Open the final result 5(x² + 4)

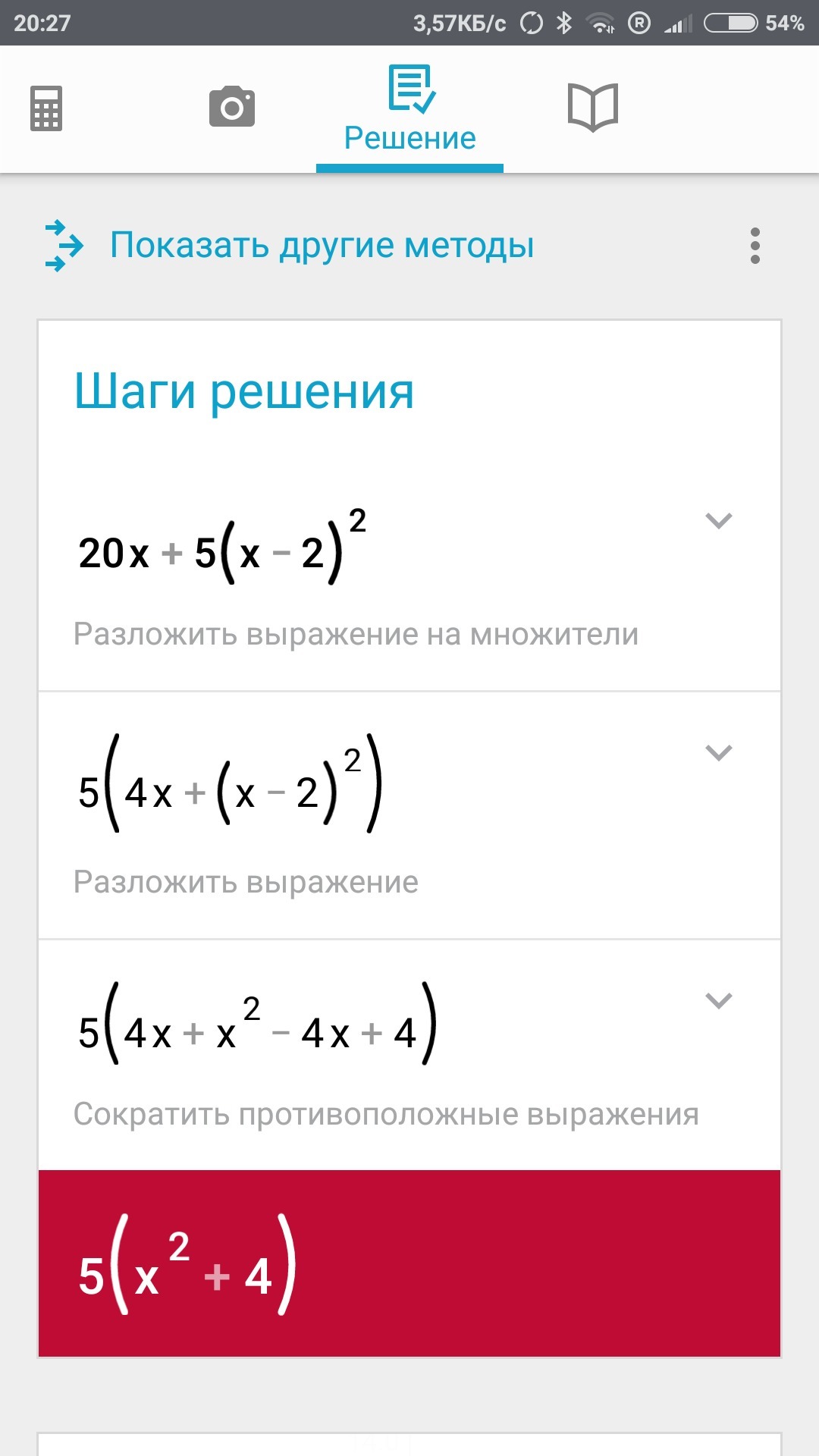coord(409,1263)
